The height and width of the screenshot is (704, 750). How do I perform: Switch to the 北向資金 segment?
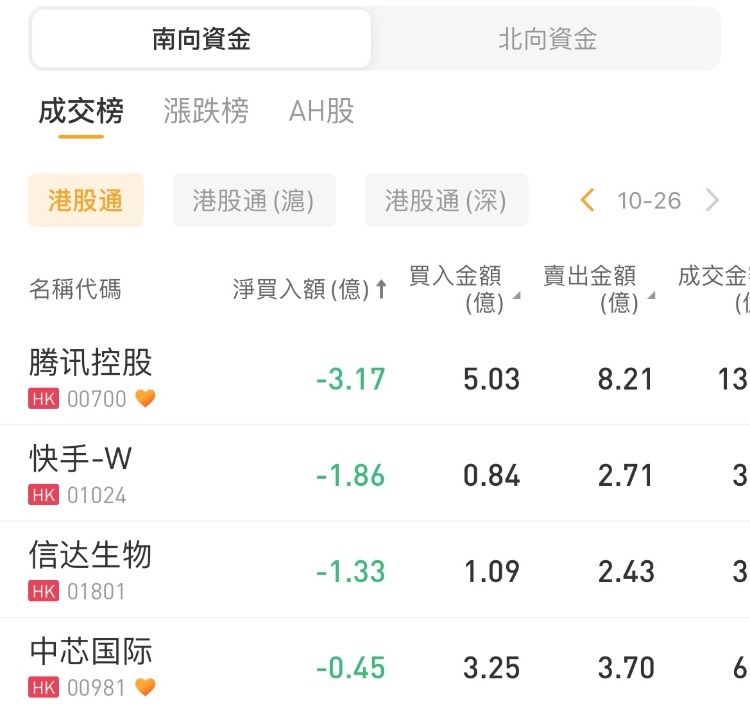point(547,39)
